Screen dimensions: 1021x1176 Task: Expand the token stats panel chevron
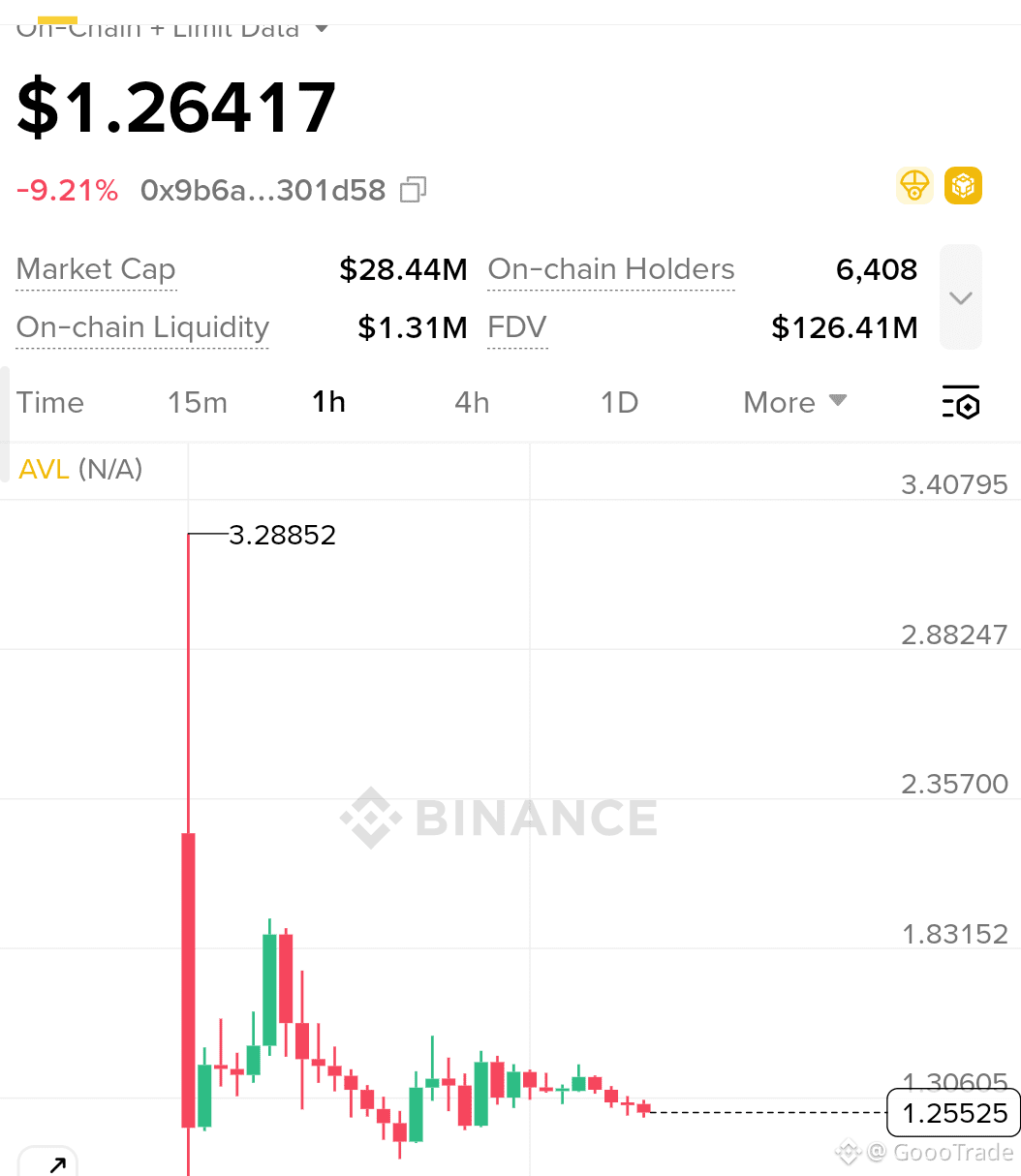click(x=960, y=297)
